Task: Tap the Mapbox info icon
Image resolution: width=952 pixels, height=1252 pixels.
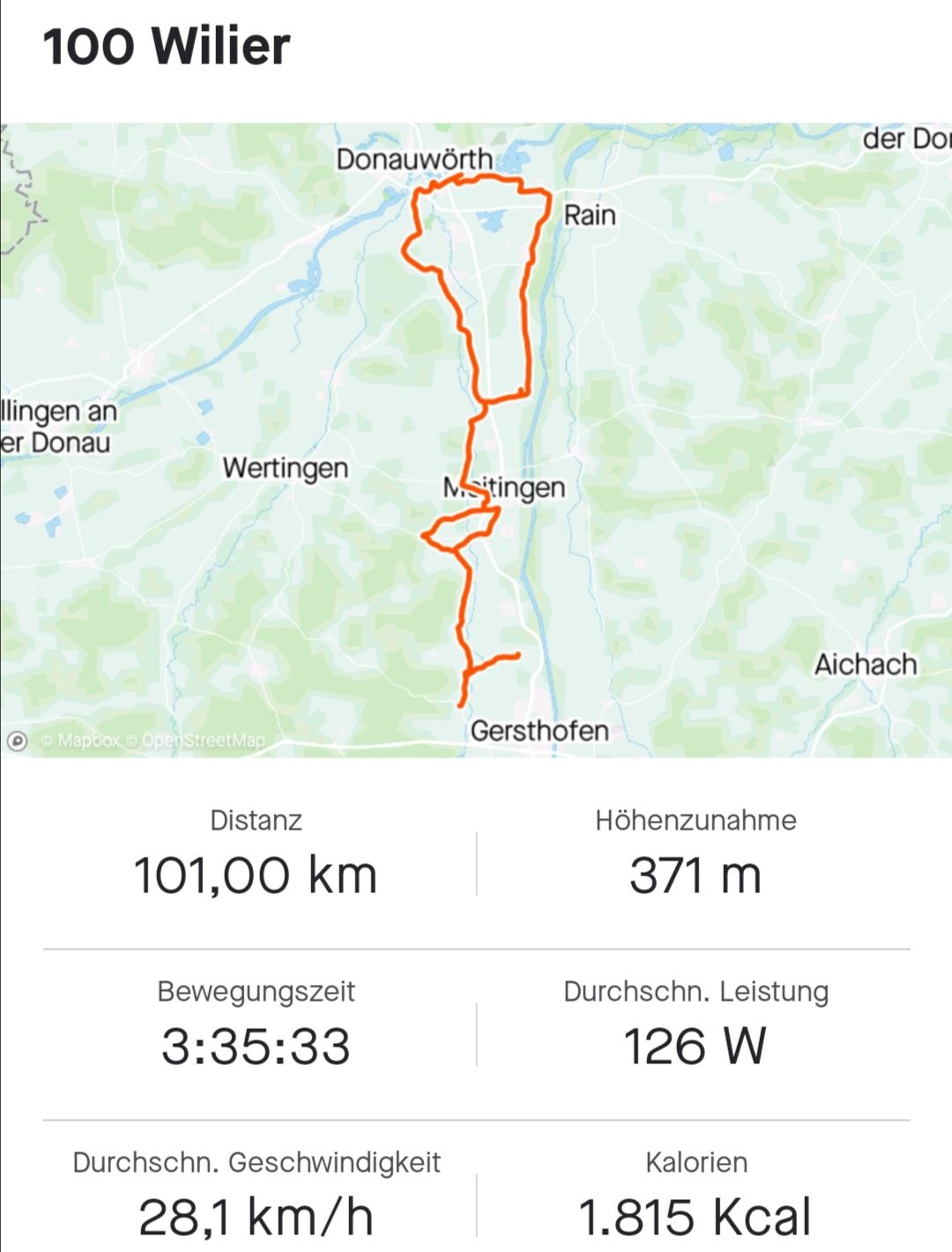Action: 18,741
